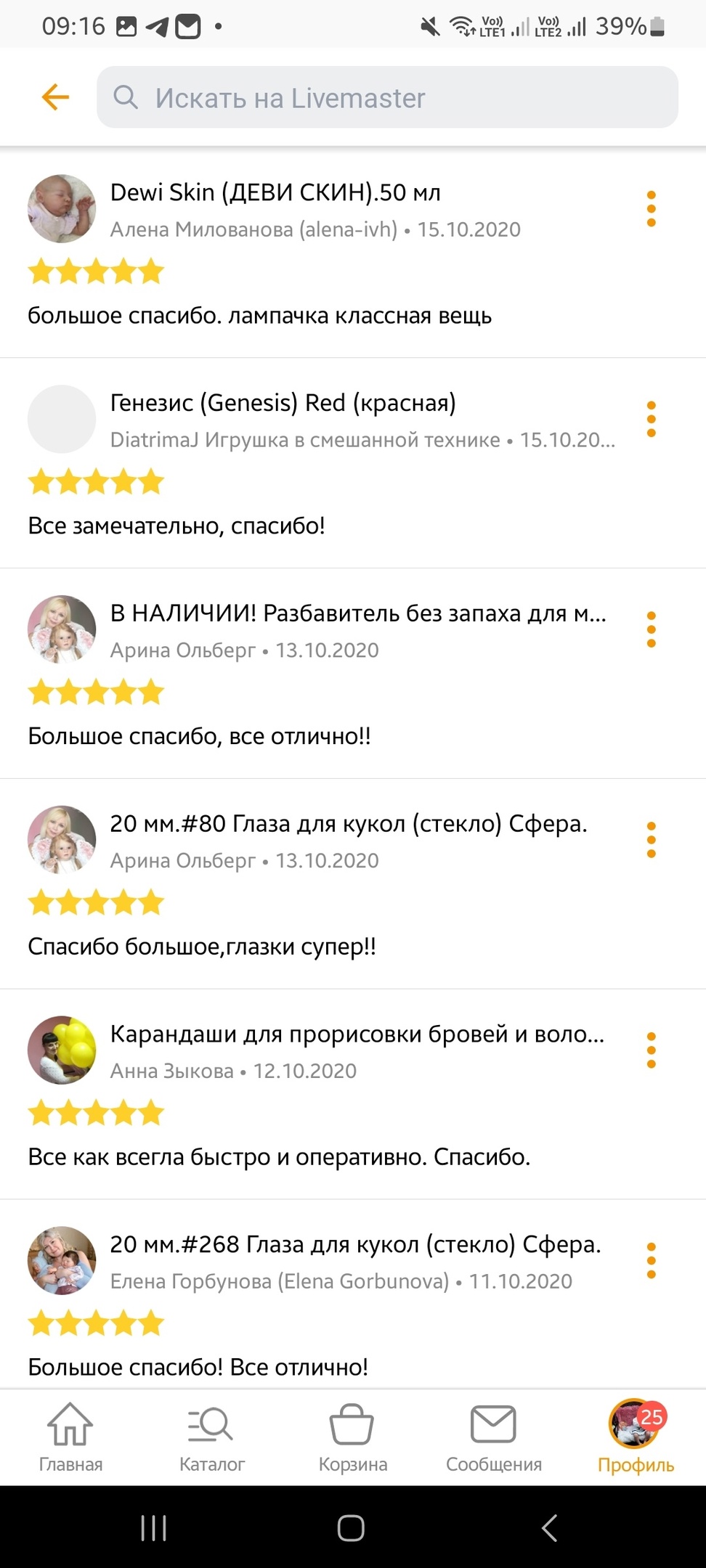Switch to the Каталог tab
Image resolution: width=706 pixels, height=1568 pixels.
pos(211,1437)
